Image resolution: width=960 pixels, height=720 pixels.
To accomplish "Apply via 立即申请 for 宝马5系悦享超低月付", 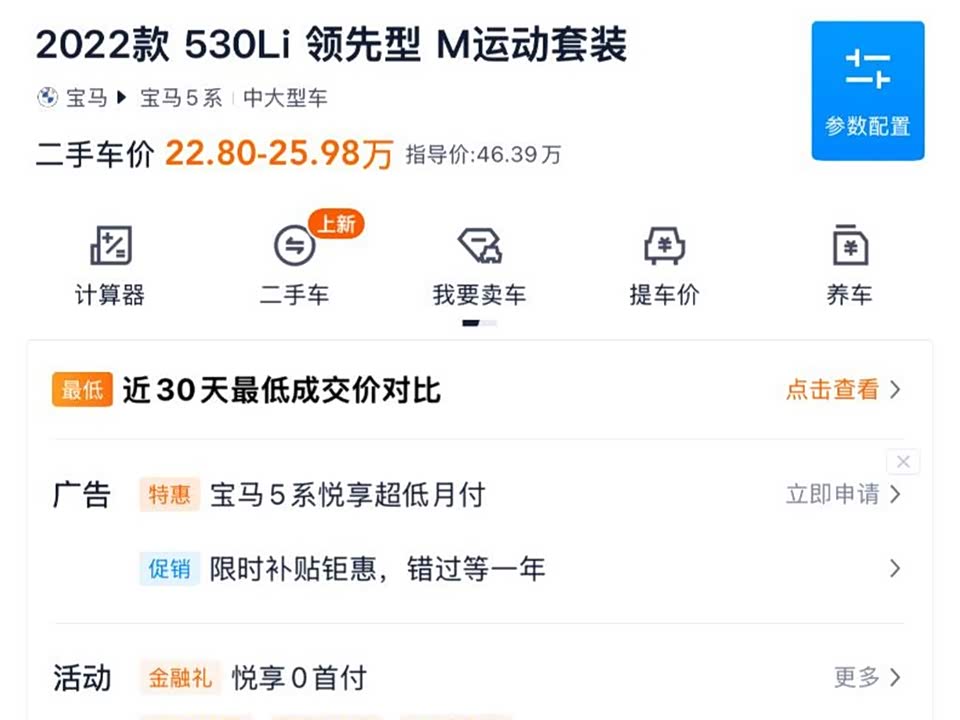I will (x=842, y=494).
